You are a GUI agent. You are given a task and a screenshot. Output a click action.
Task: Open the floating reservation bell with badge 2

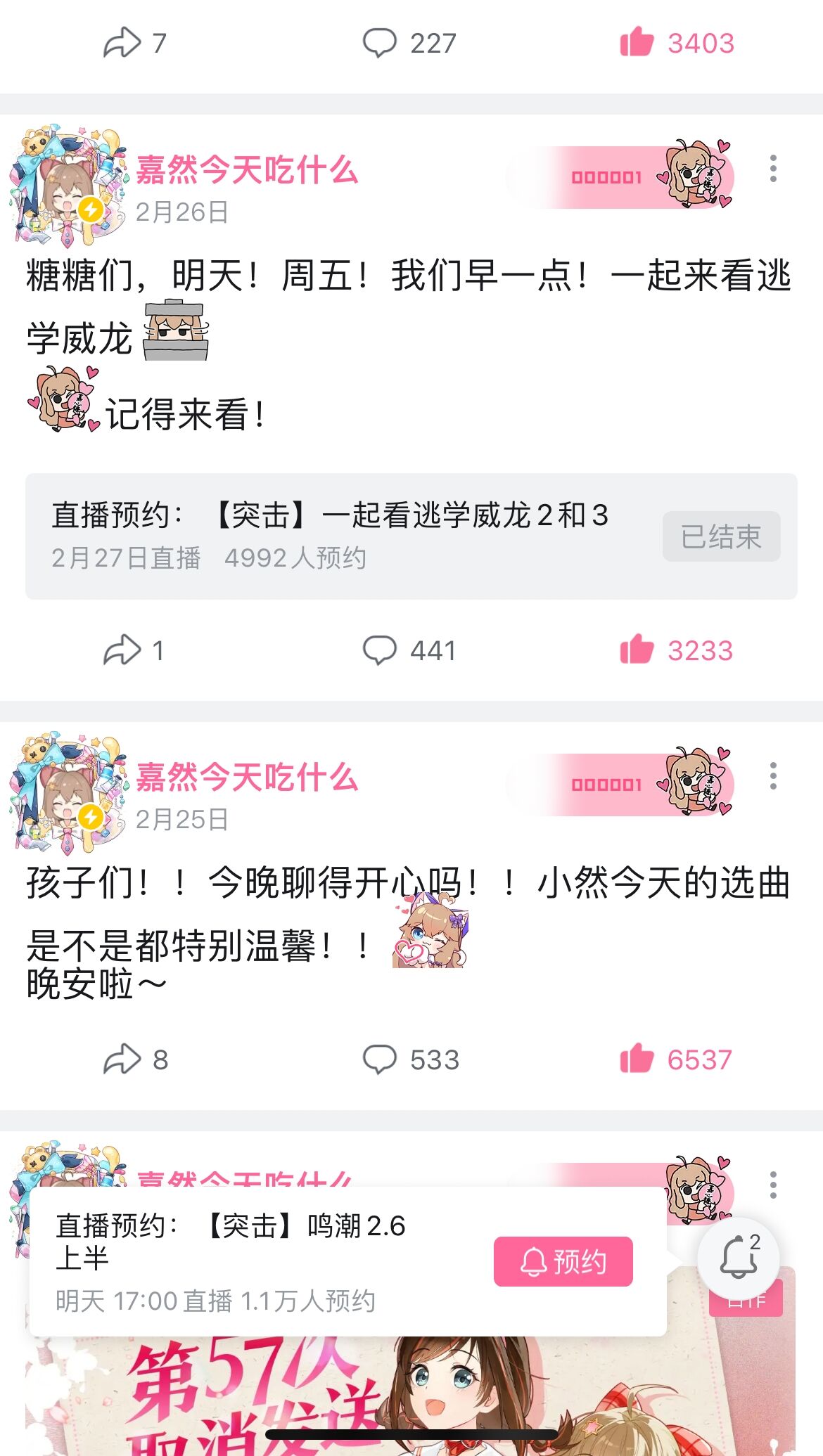pos(738,1258)
